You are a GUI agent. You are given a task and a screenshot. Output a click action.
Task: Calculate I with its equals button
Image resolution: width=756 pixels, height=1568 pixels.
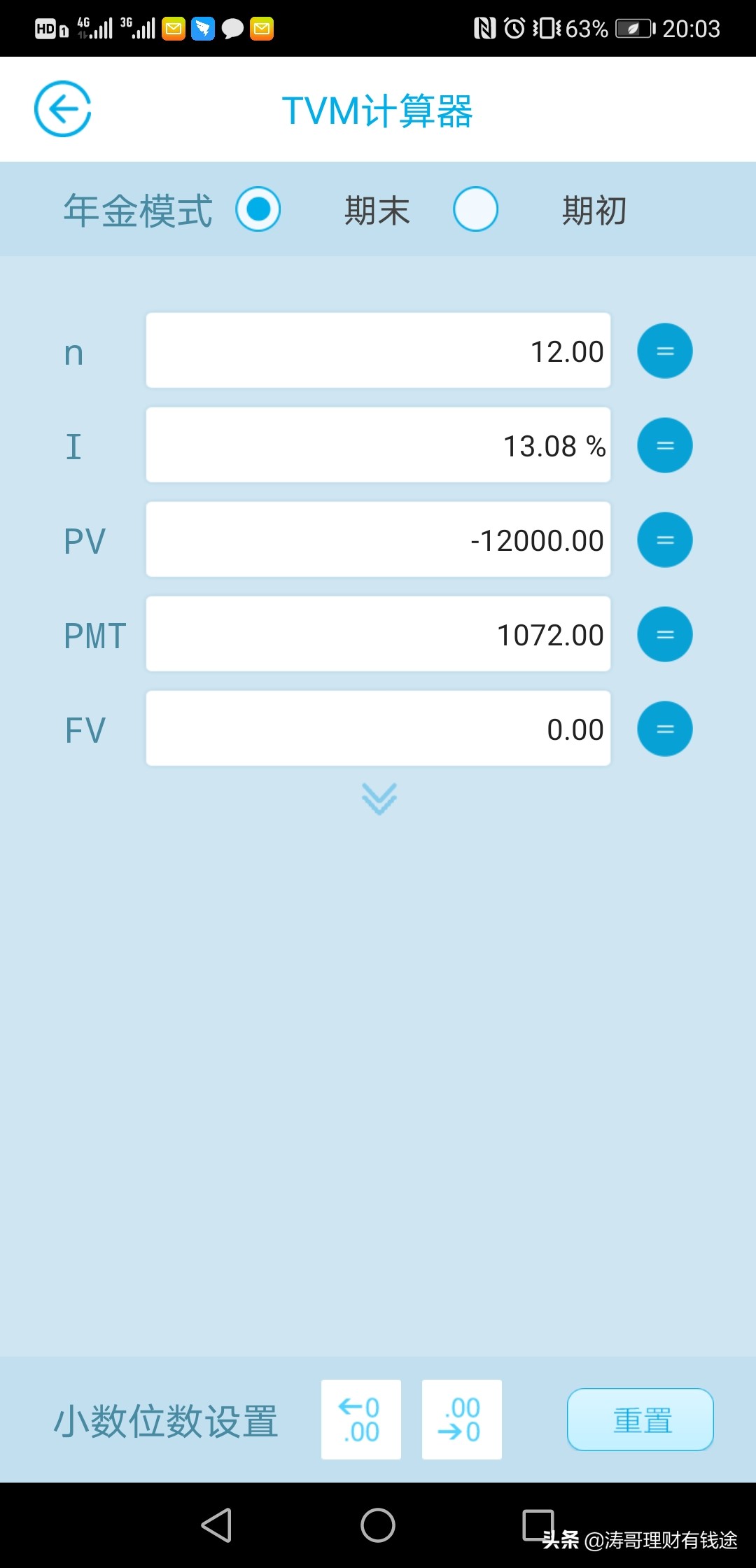tap(664, 445)
